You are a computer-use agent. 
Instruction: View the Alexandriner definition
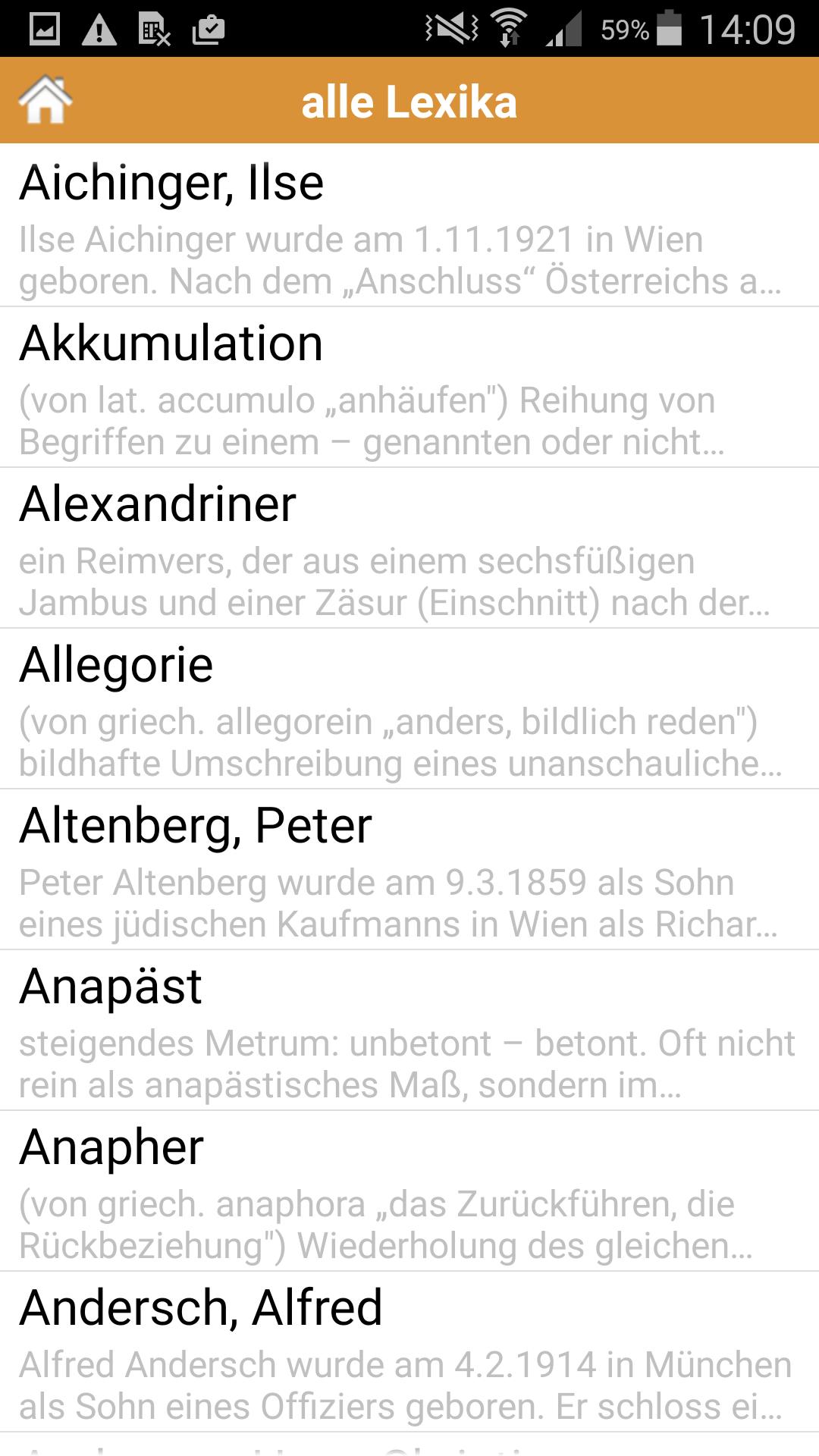(x=409, y=548)
